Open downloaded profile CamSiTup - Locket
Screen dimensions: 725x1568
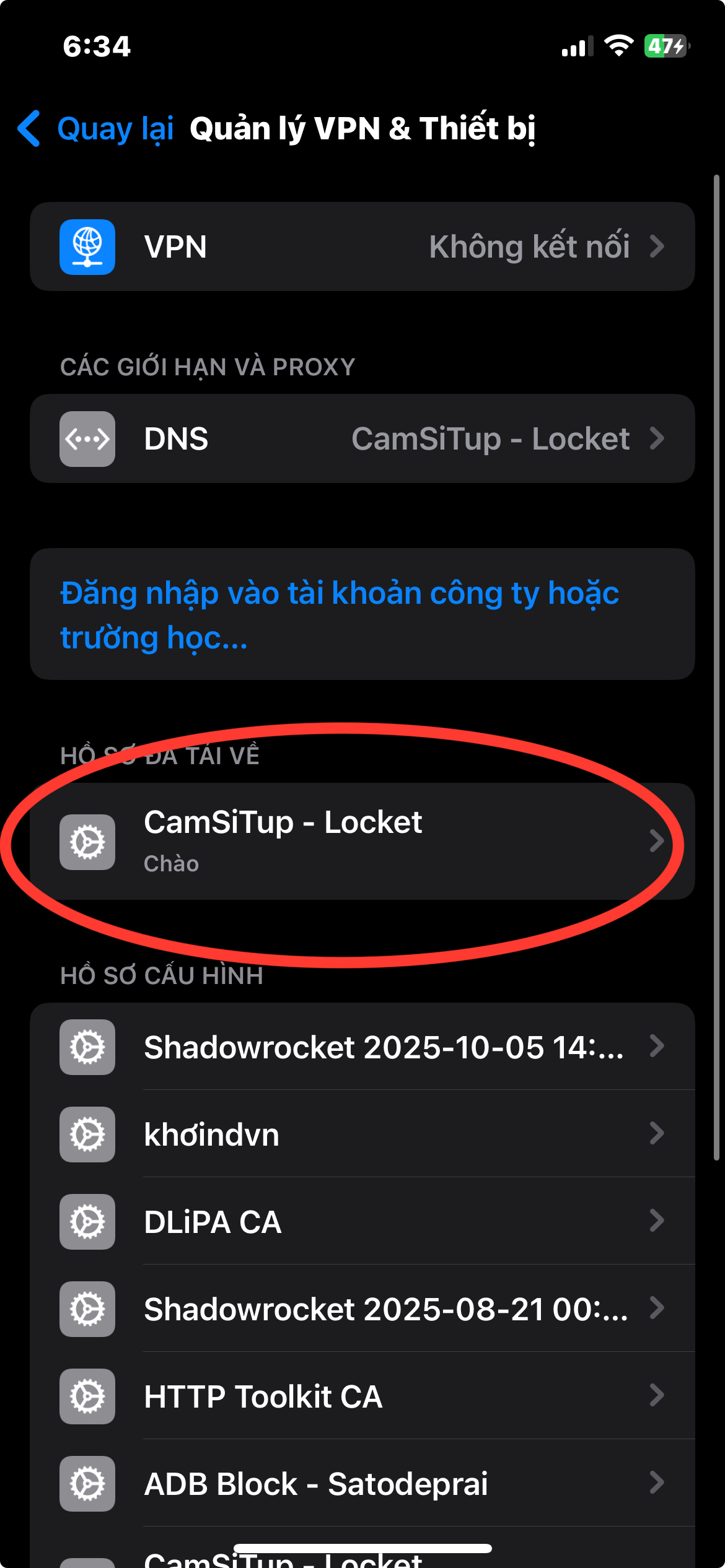click(x=362, y=841)
